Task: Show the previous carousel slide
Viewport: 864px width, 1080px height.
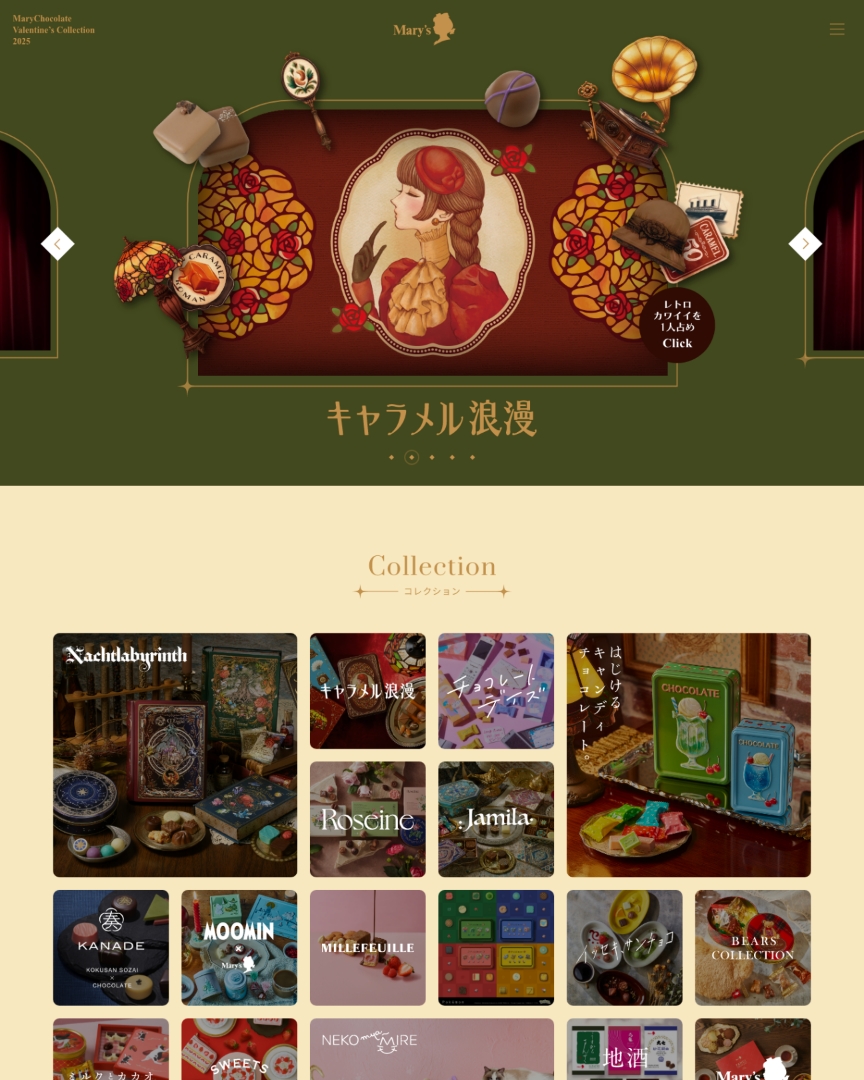Action: 57,243
